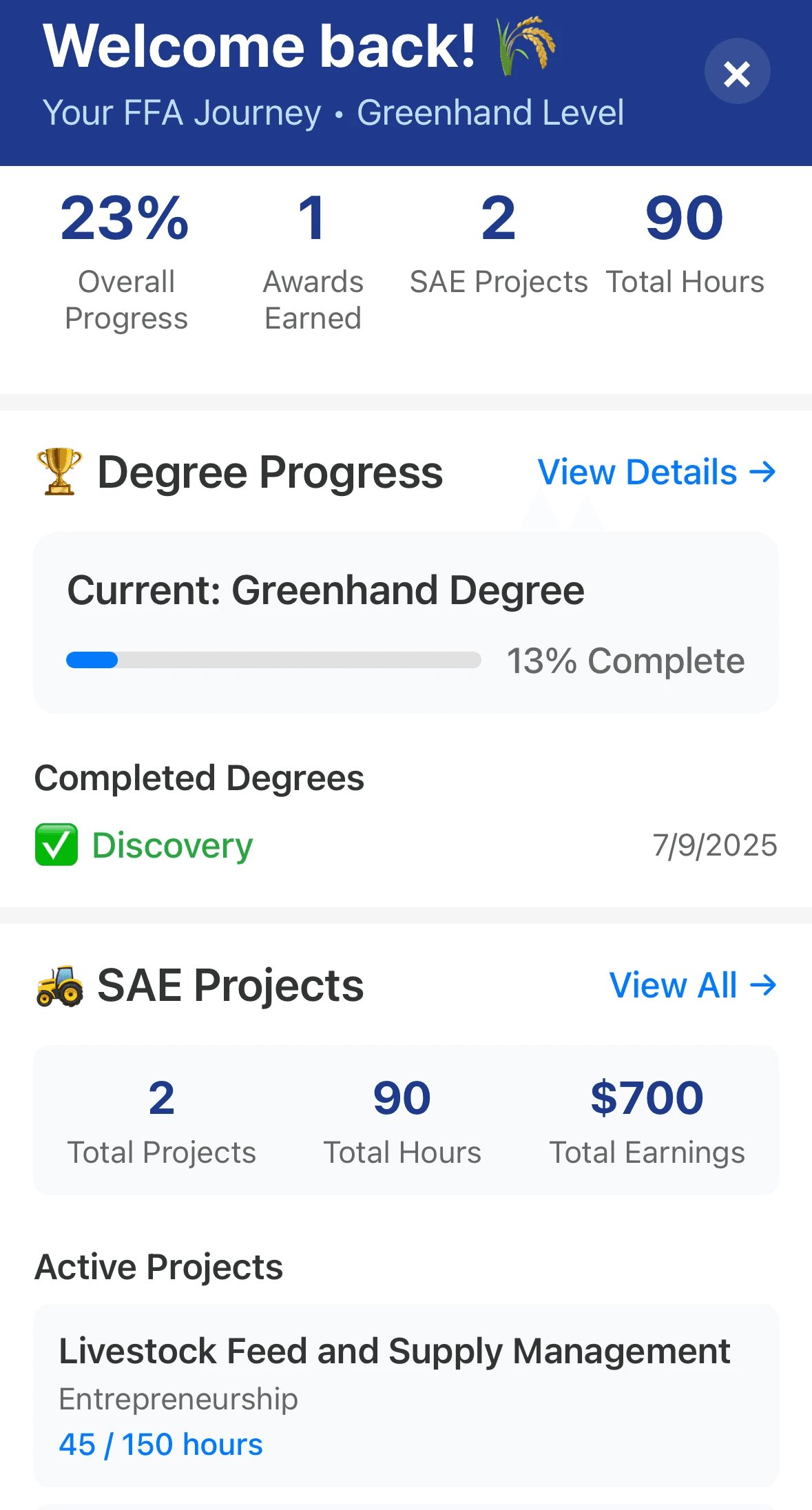812x1510 pixels.
Task: Tap View All for SAE Projects
Action: [x=692, y=985]
